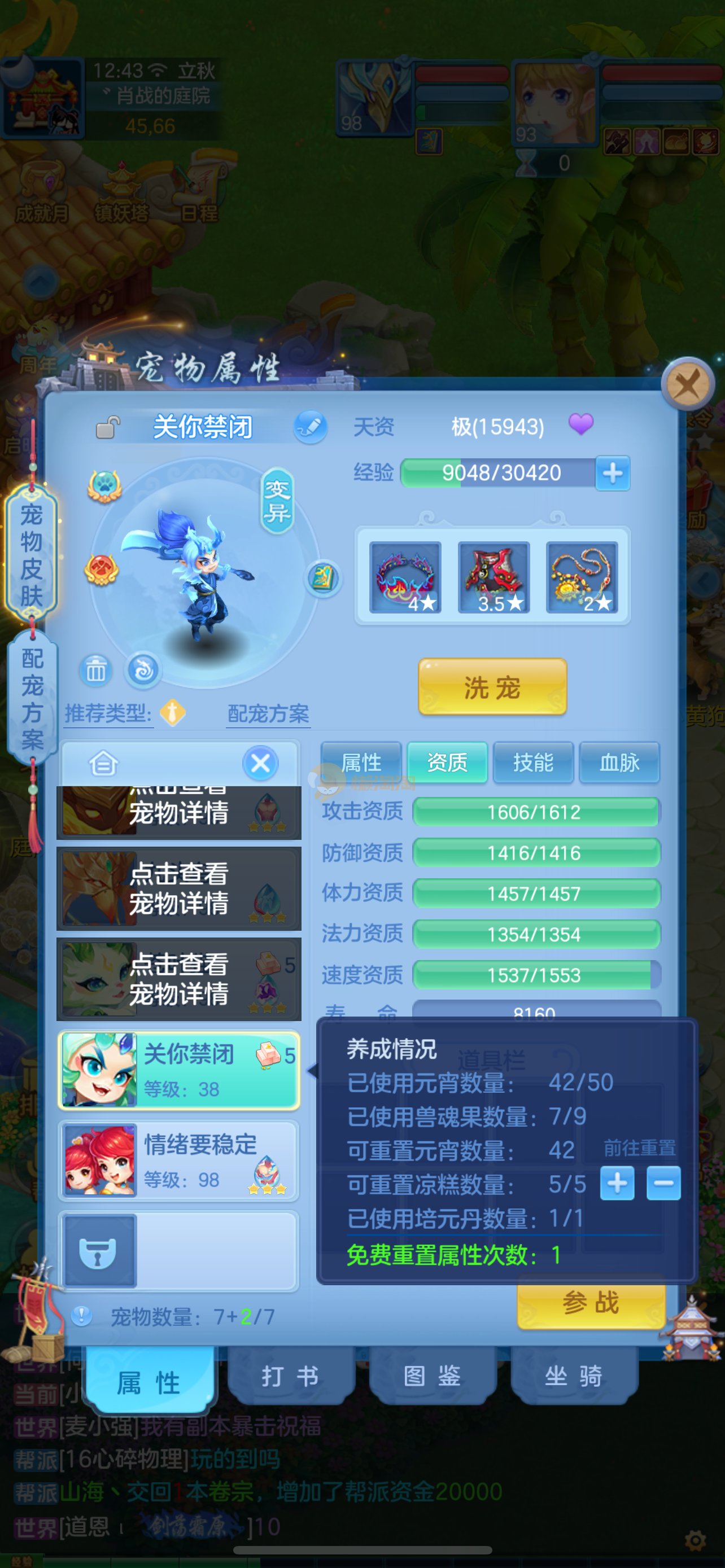Decrease 可重置凉糕数量 with minus
725x1568 pixels.
tap(663, 1183)
